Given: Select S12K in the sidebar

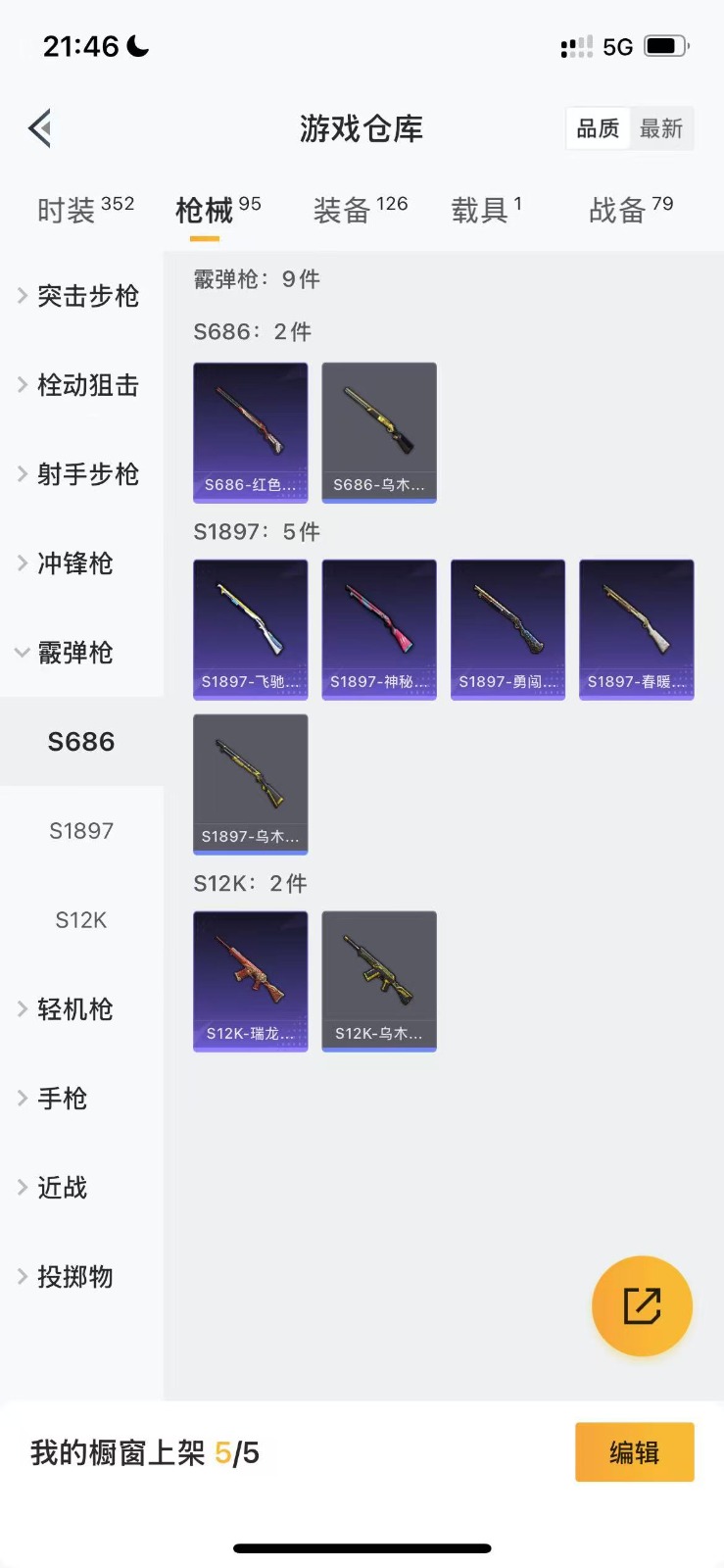Looking at the screenshot, I should [x=81, y=920].
